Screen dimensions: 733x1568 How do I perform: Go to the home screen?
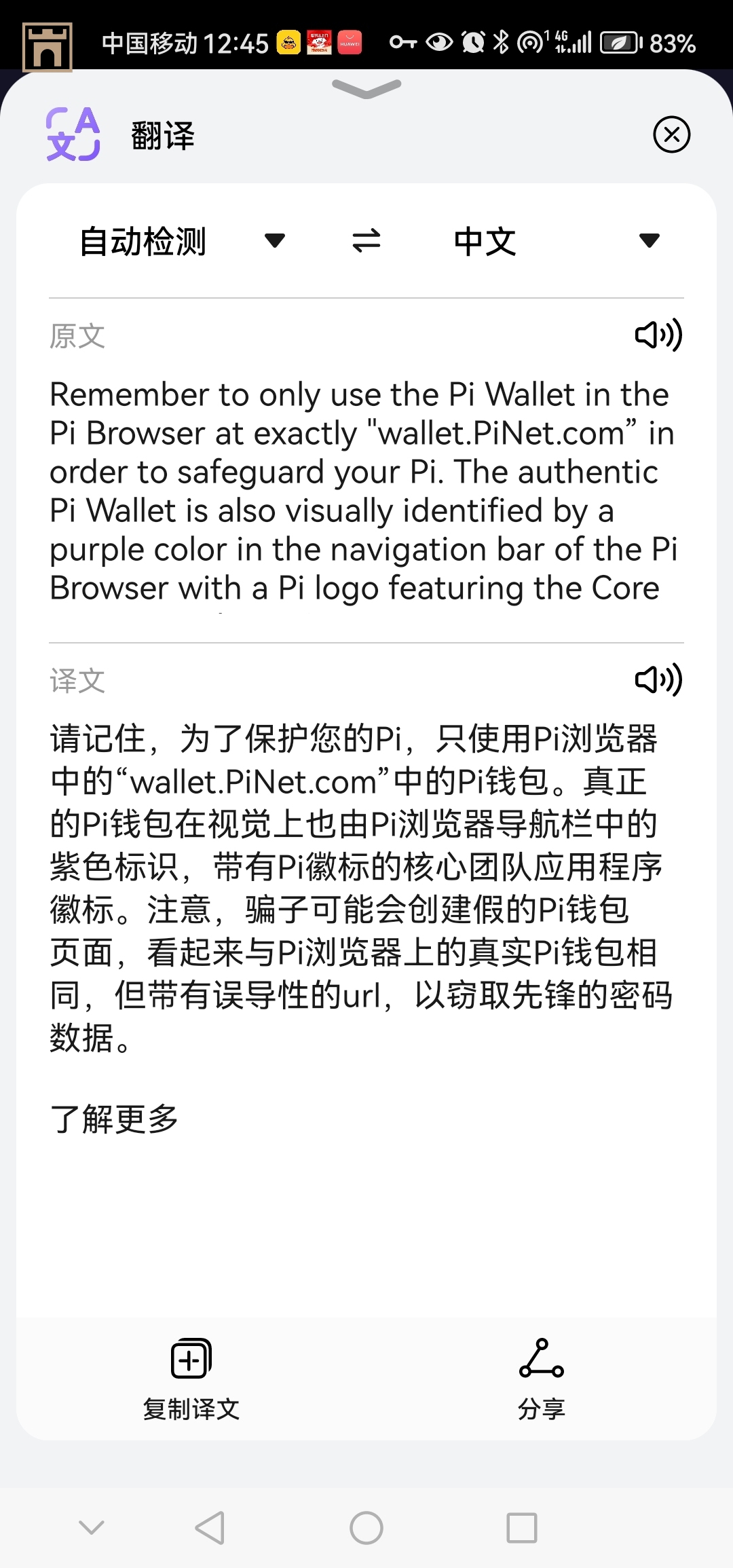(366, 1529)
